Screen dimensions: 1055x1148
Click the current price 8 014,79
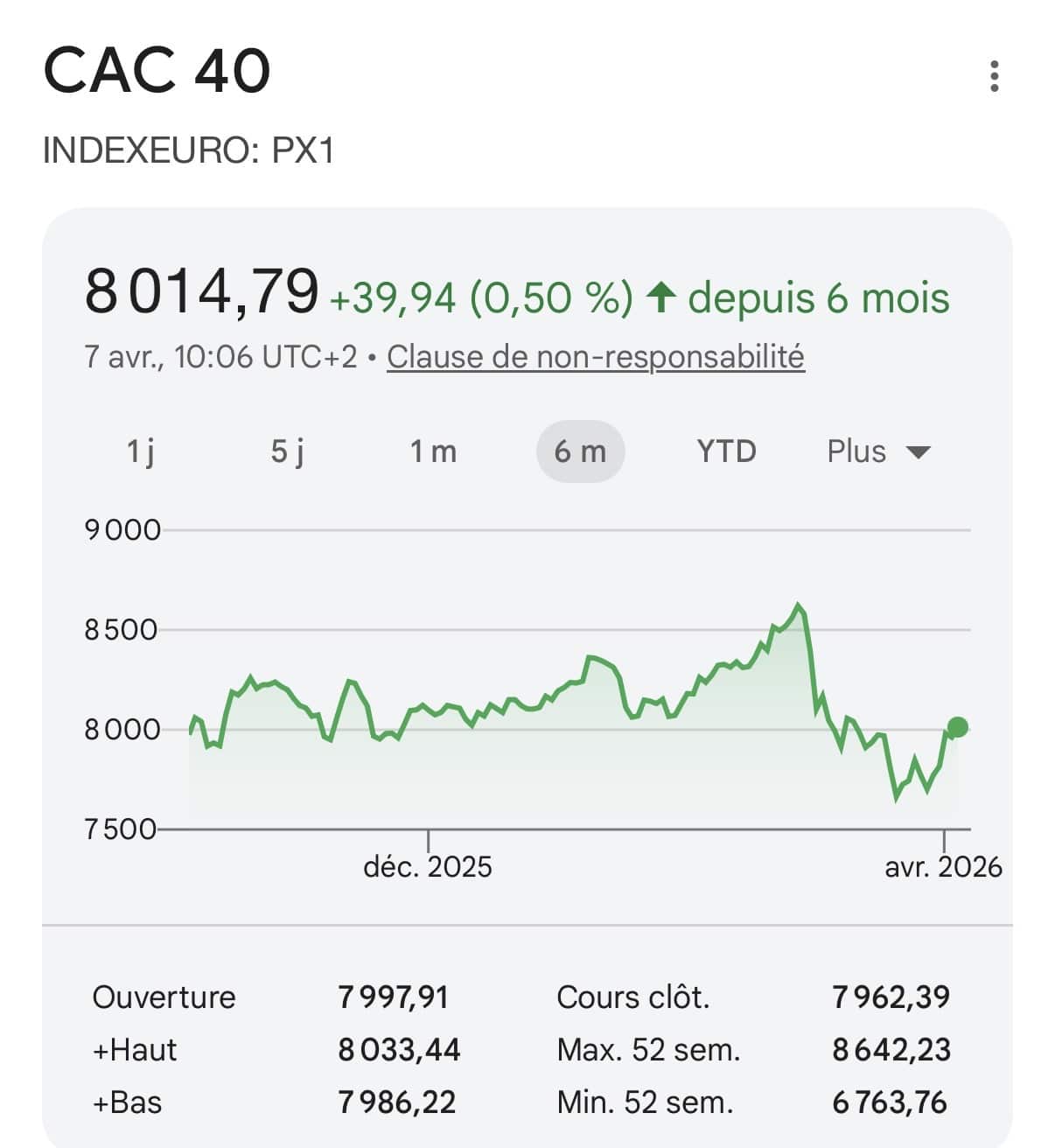(x=203, y=293)
